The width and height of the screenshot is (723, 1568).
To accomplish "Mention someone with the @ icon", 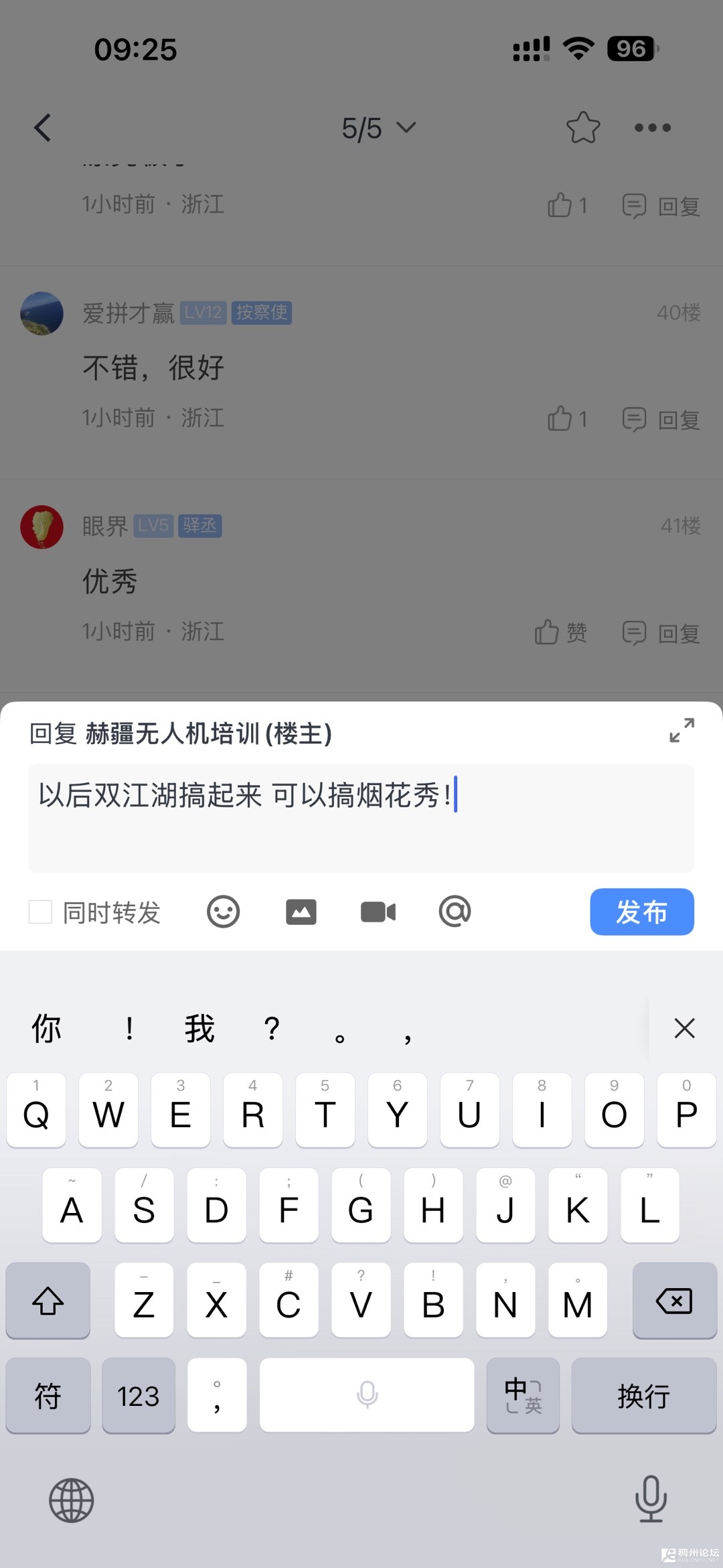I will click(455, 912).
